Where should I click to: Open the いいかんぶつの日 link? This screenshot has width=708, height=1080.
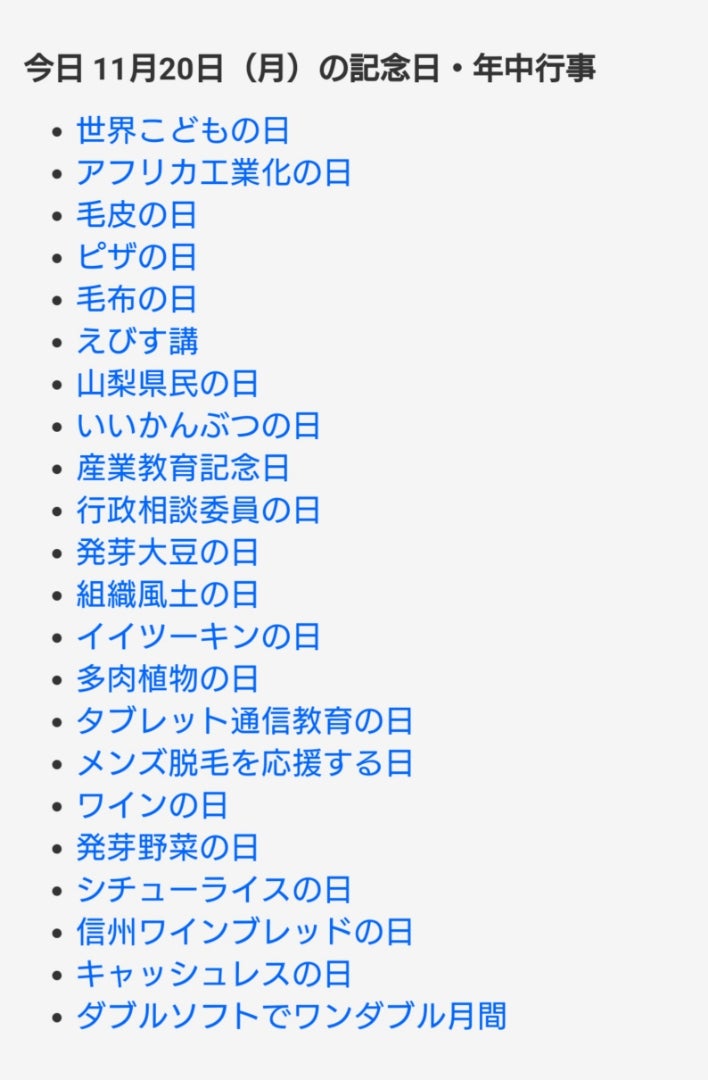[x=198, y=426]
